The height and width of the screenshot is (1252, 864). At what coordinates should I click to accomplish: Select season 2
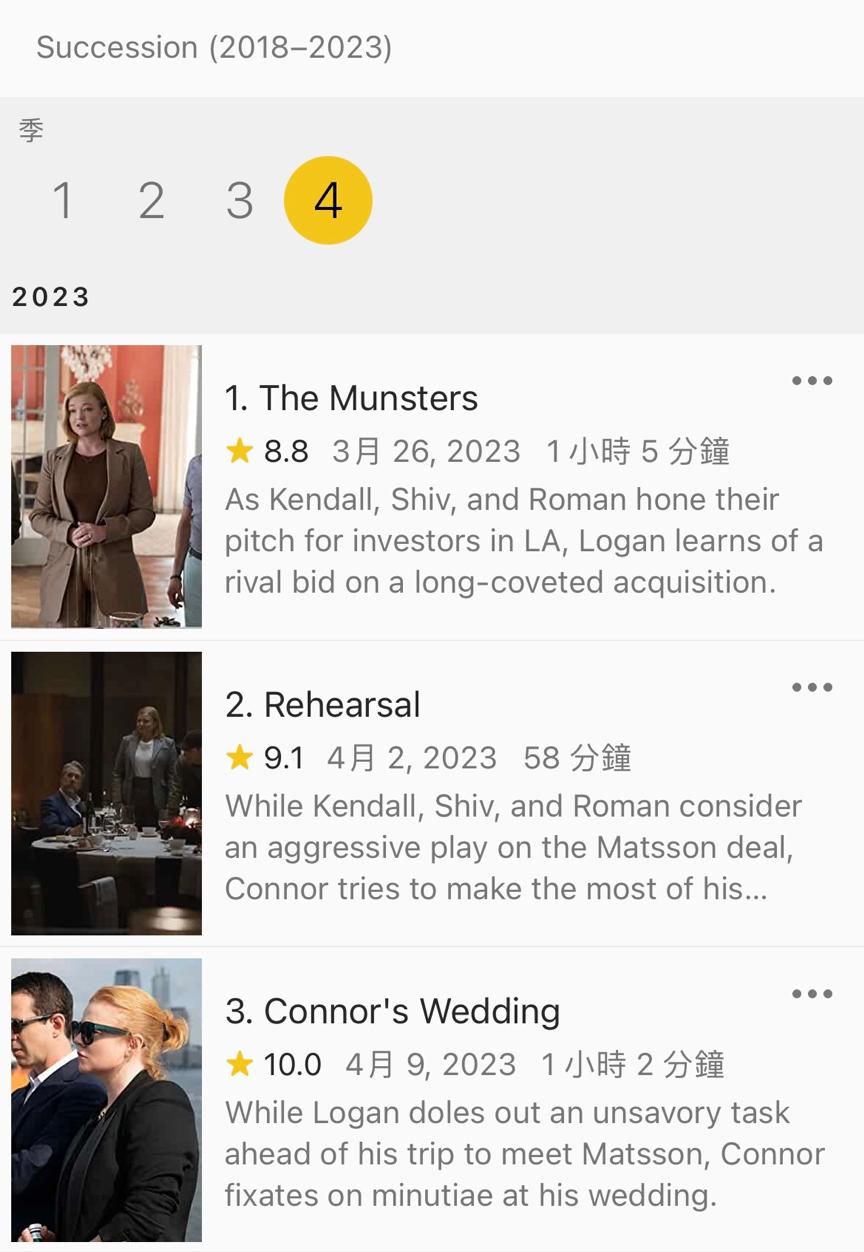coord(151,201)
